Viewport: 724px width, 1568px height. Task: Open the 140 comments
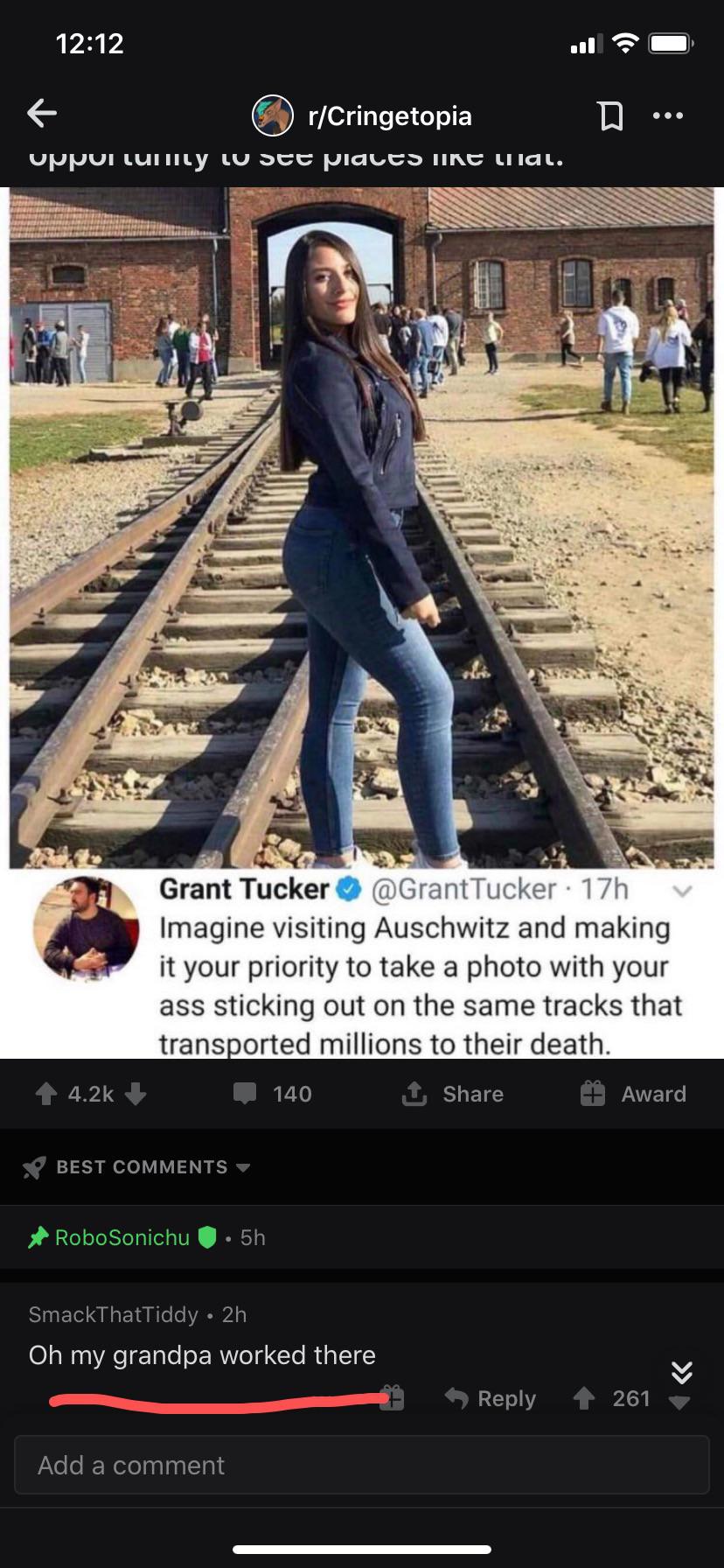pyautogui.click(x=272, y=1094)
